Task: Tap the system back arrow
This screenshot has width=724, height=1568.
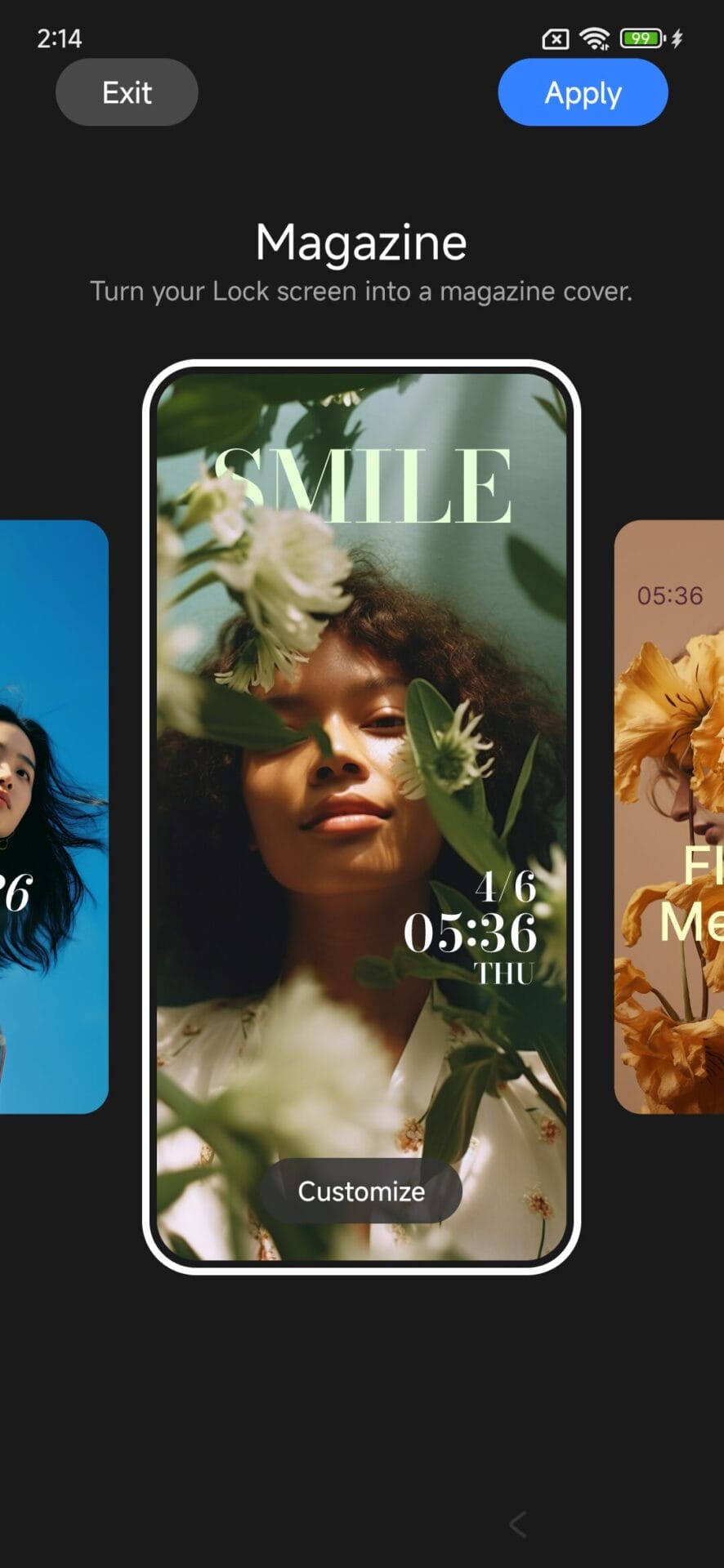Action: pos(517,1524)
